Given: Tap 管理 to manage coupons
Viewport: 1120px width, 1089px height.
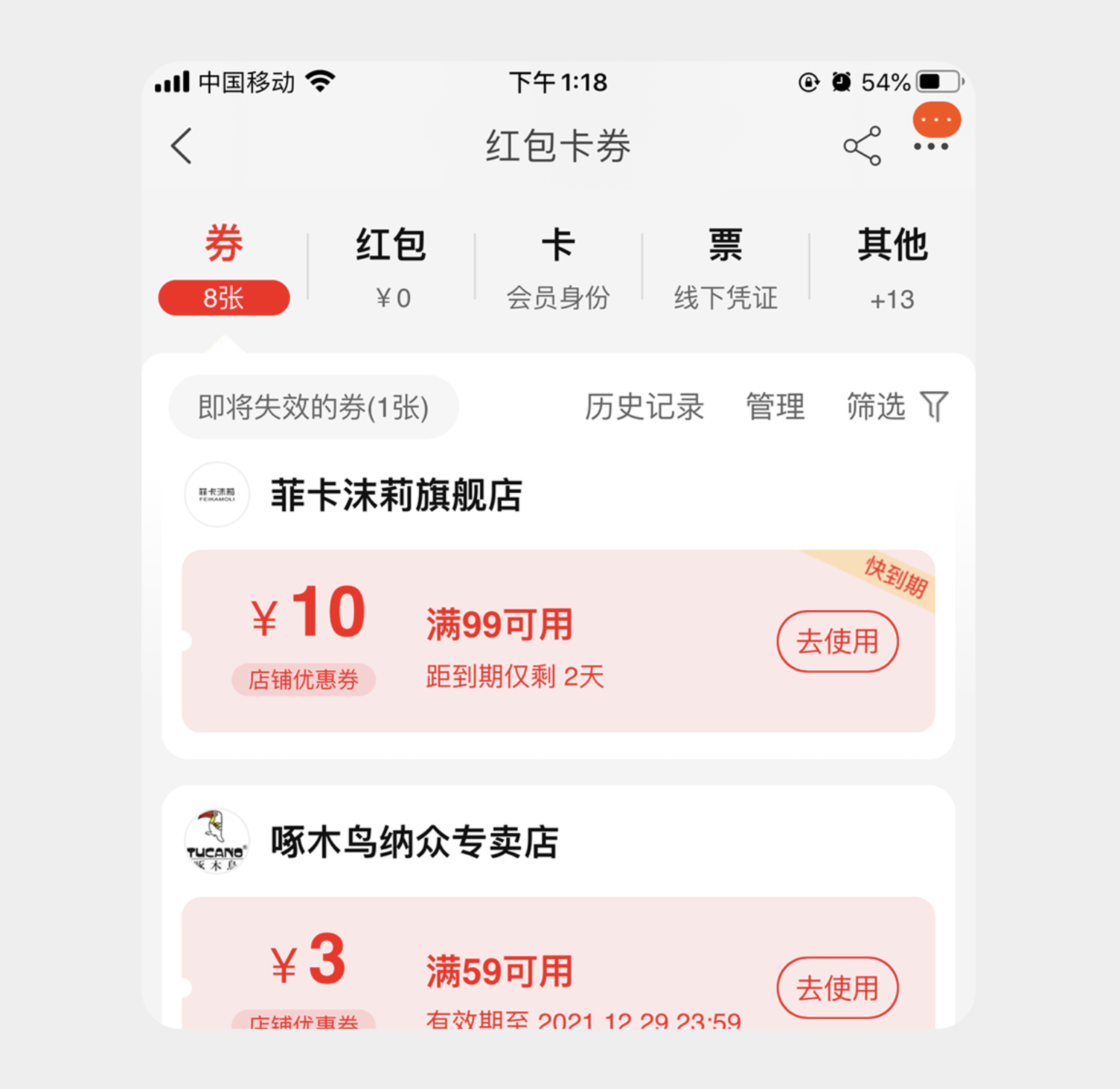Looking at the screenshot, I should coord(775,407).
